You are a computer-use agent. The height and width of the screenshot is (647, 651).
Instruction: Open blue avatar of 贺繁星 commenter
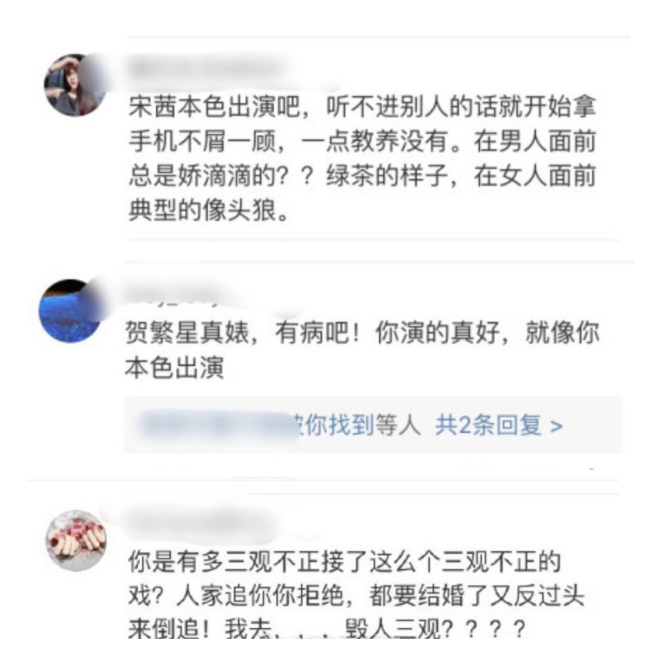70,311
